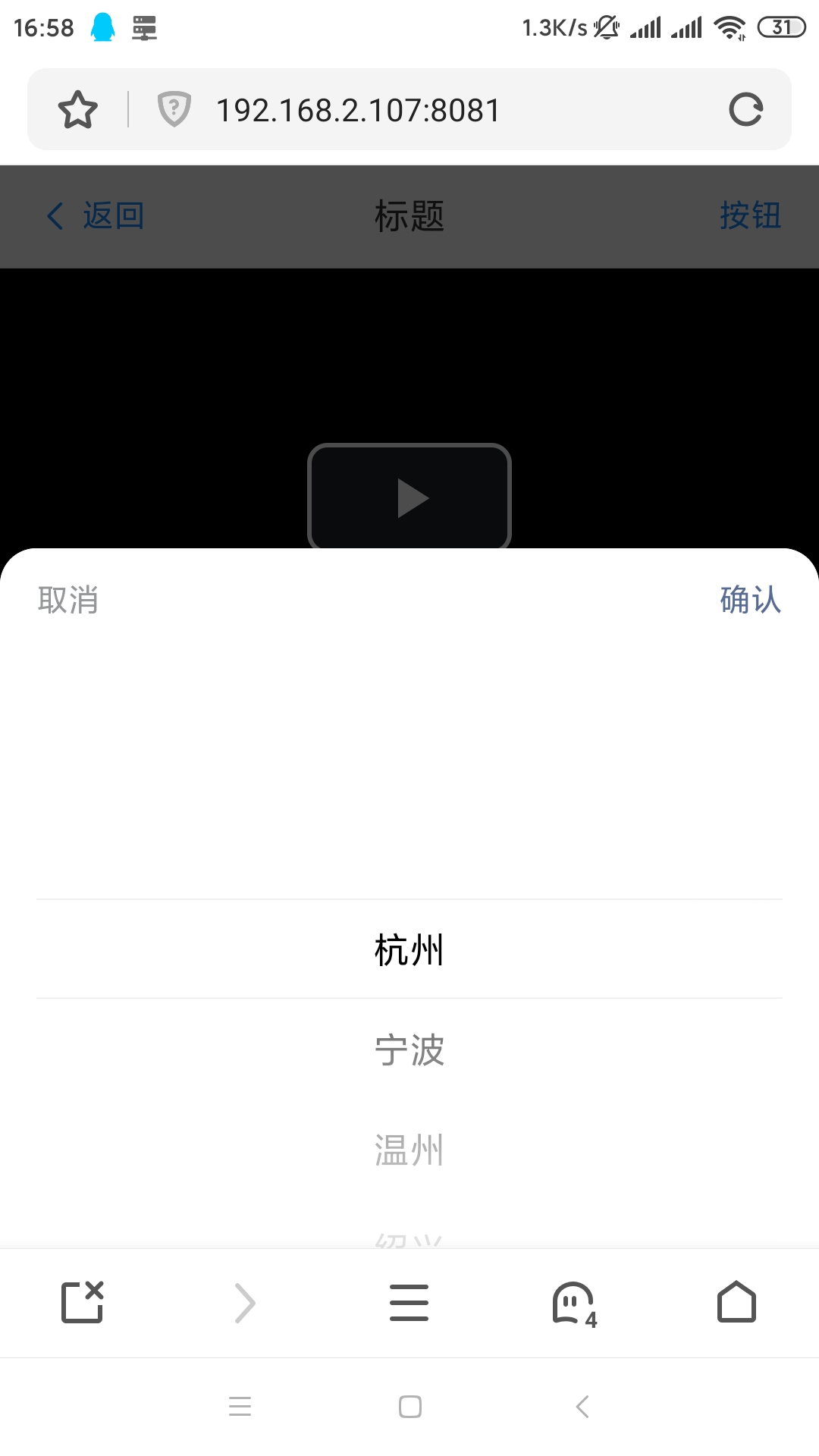The width and height of the screenshot is (819, 1456).
Task: Tap the QQ penguin icon in status bar
Action: 104,27
